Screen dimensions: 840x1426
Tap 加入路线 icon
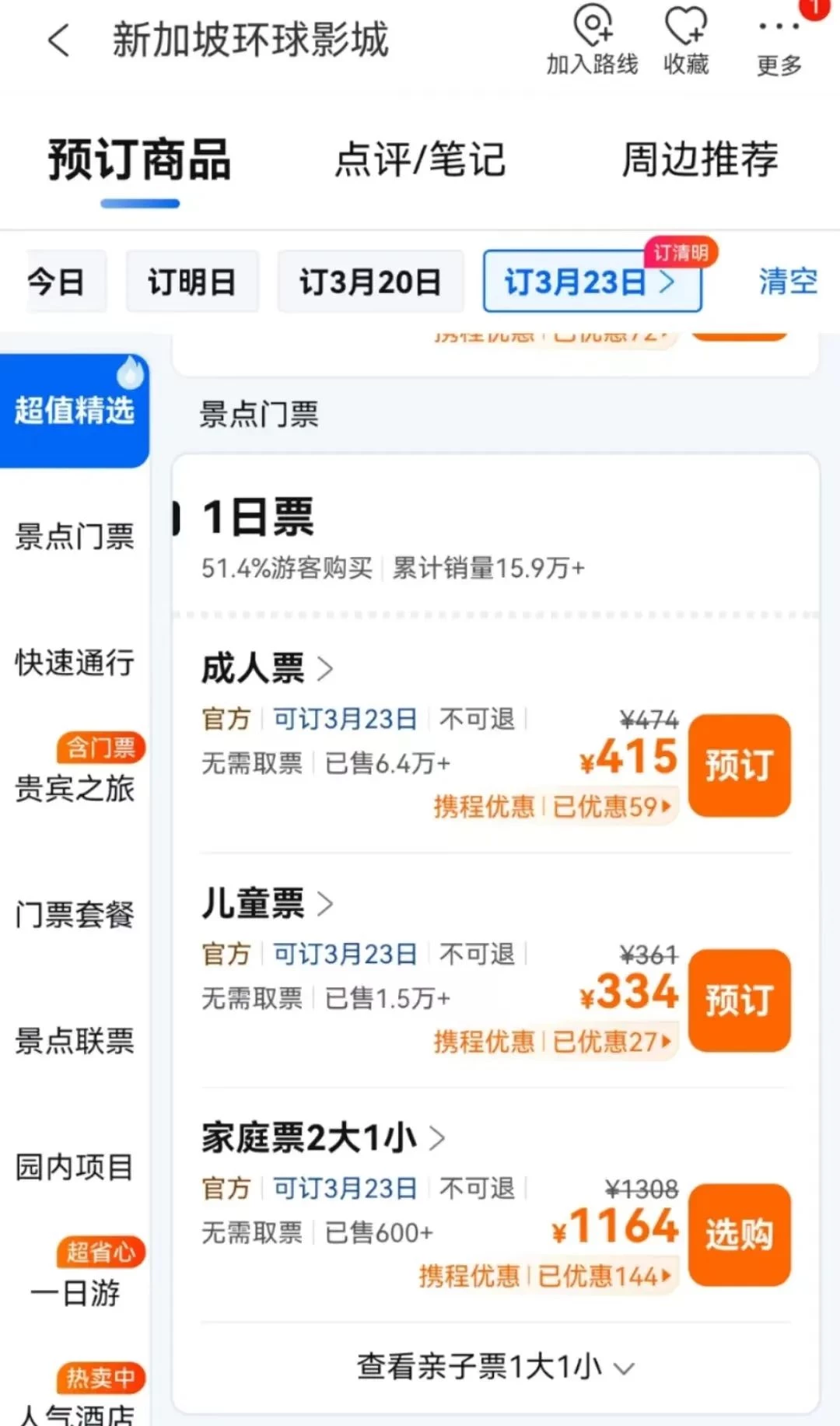tap(592, 40)
